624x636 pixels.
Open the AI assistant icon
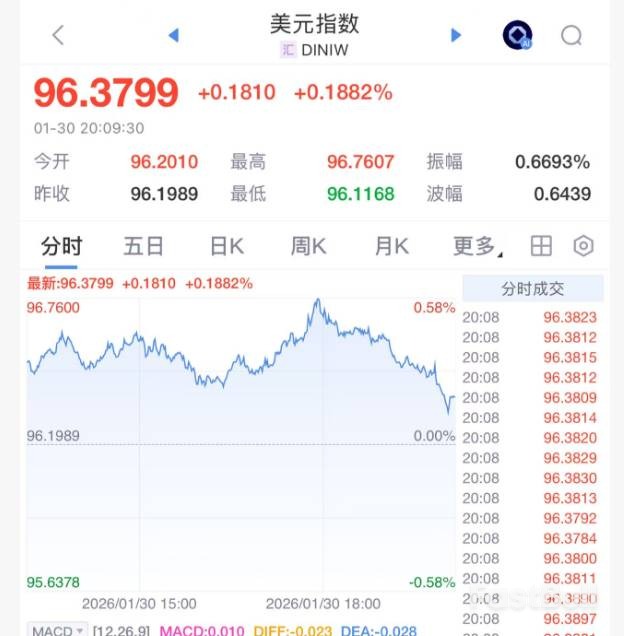point(517,36)
